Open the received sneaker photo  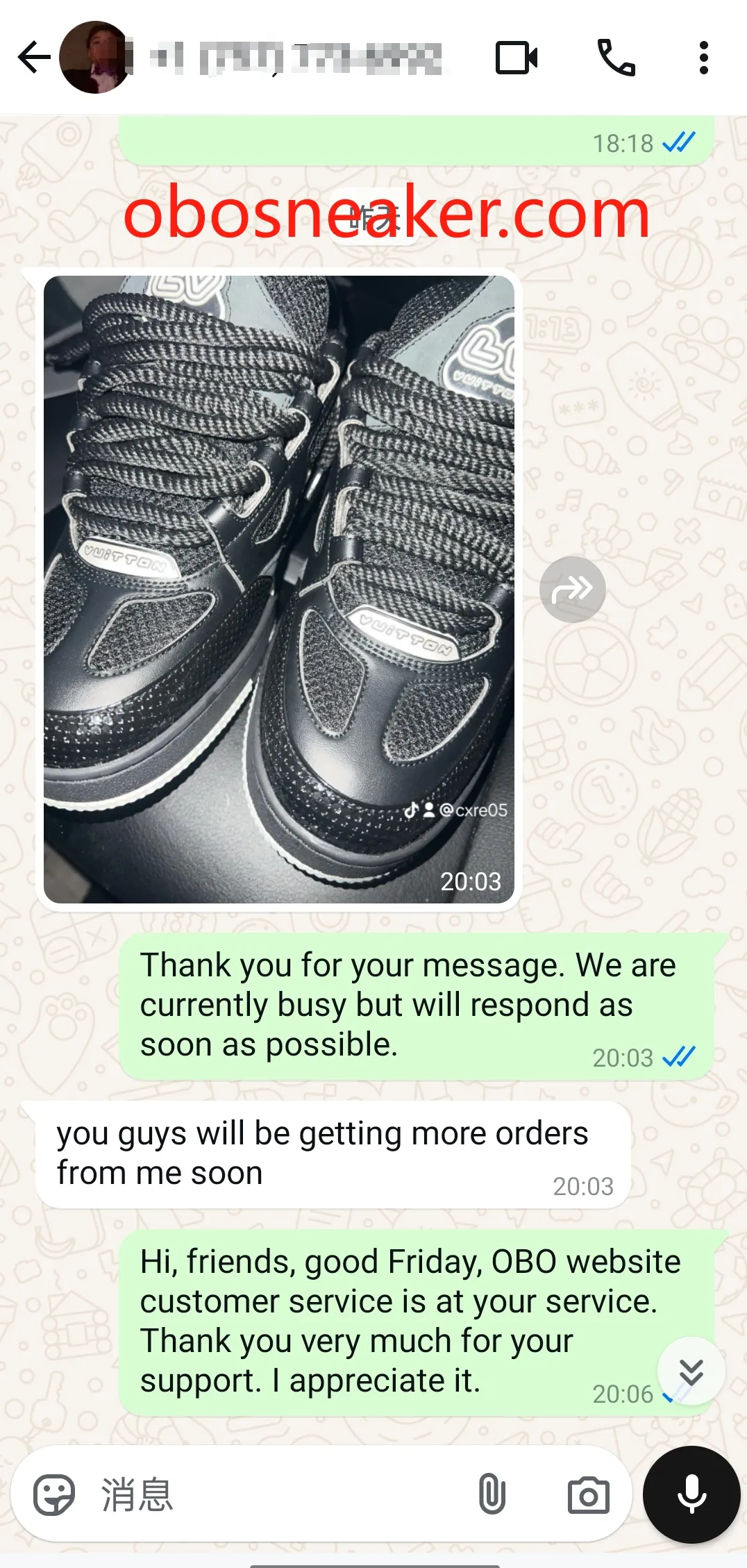278,589
